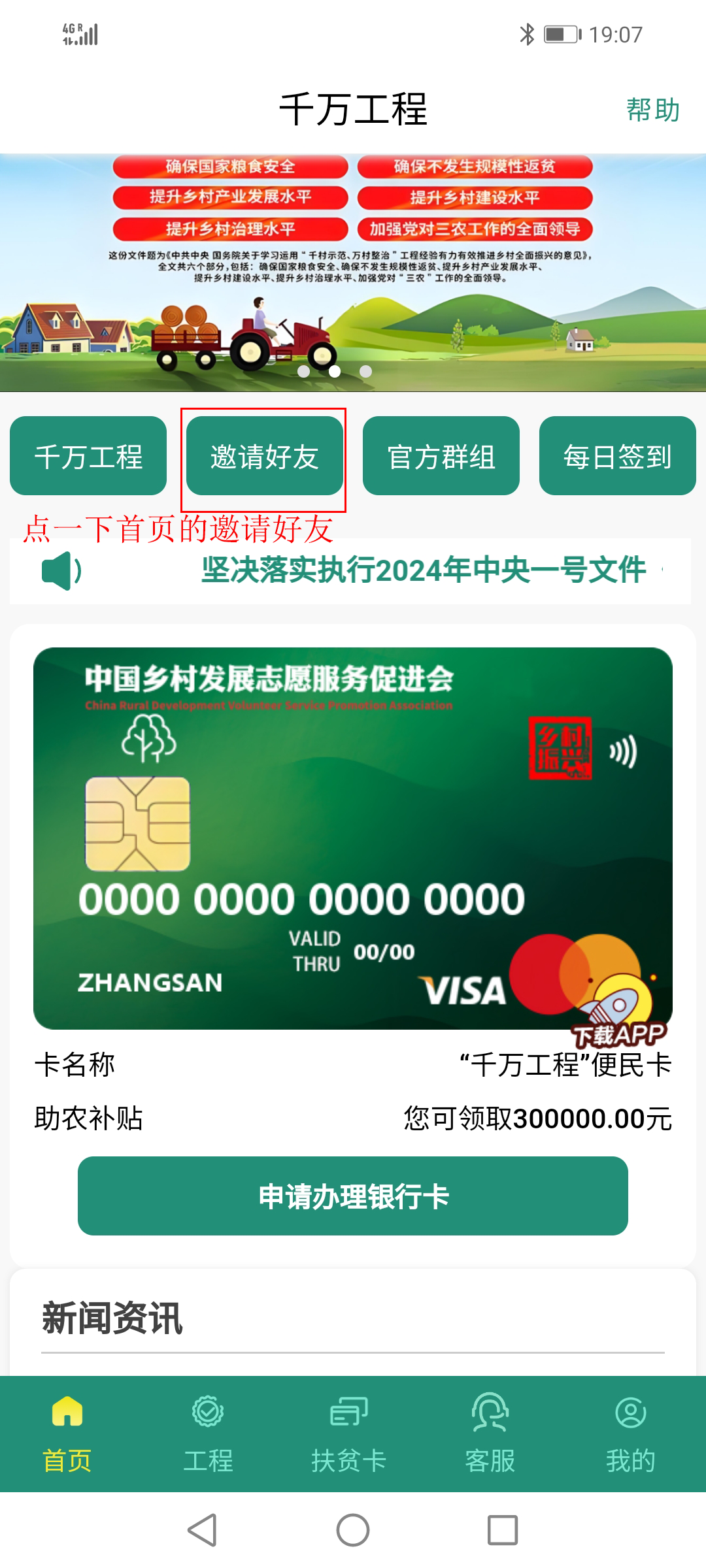Open the 帮助 help link
This screenshot has height=1568, width=706.
point(652,110)
